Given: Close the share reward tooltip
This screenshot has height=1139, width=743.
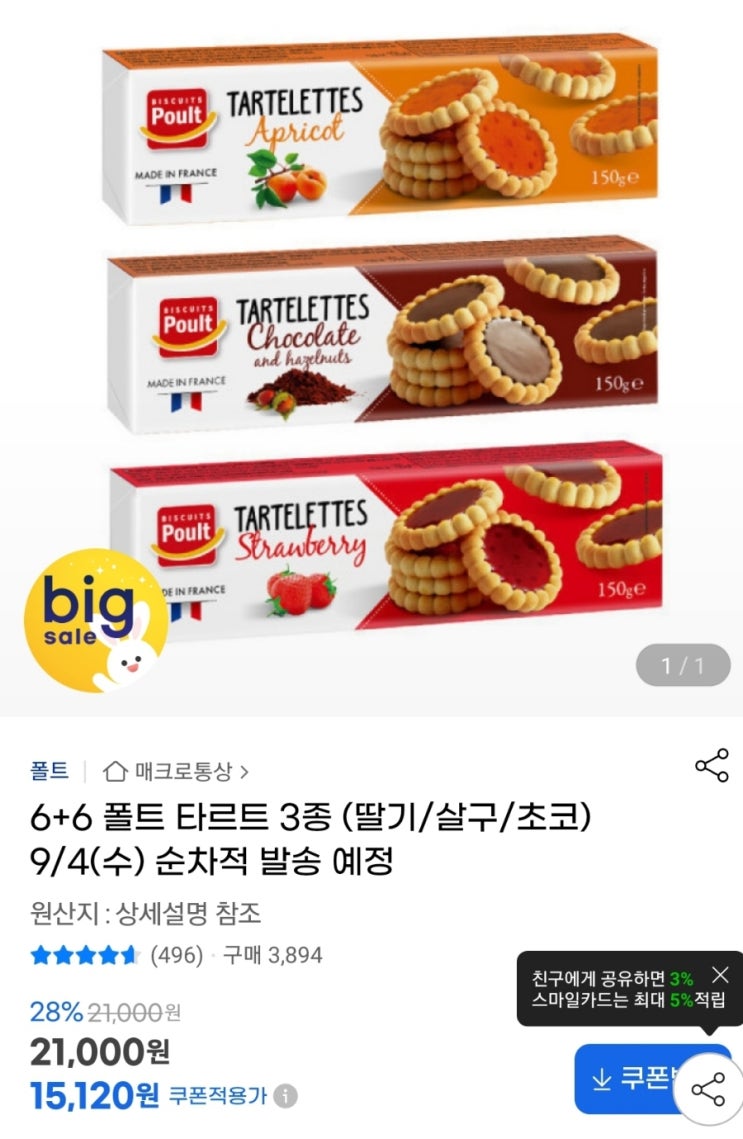Looking at the screenshot, I should click(x=720, y=974).
